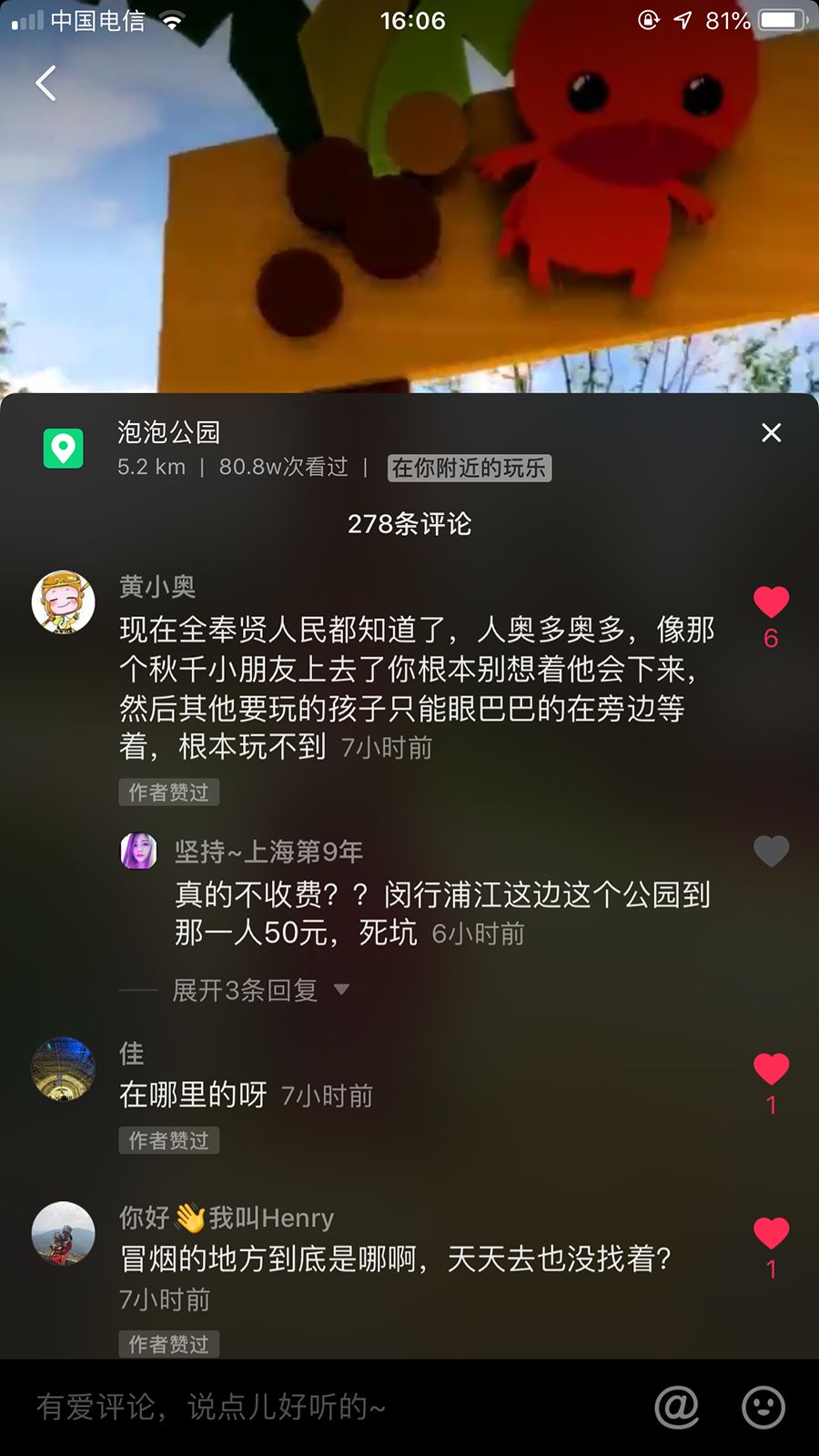This screenshot has height=1456, width=819.
Task: Like the reply from 坚持~上海第9年
Action: pos(771,851)
